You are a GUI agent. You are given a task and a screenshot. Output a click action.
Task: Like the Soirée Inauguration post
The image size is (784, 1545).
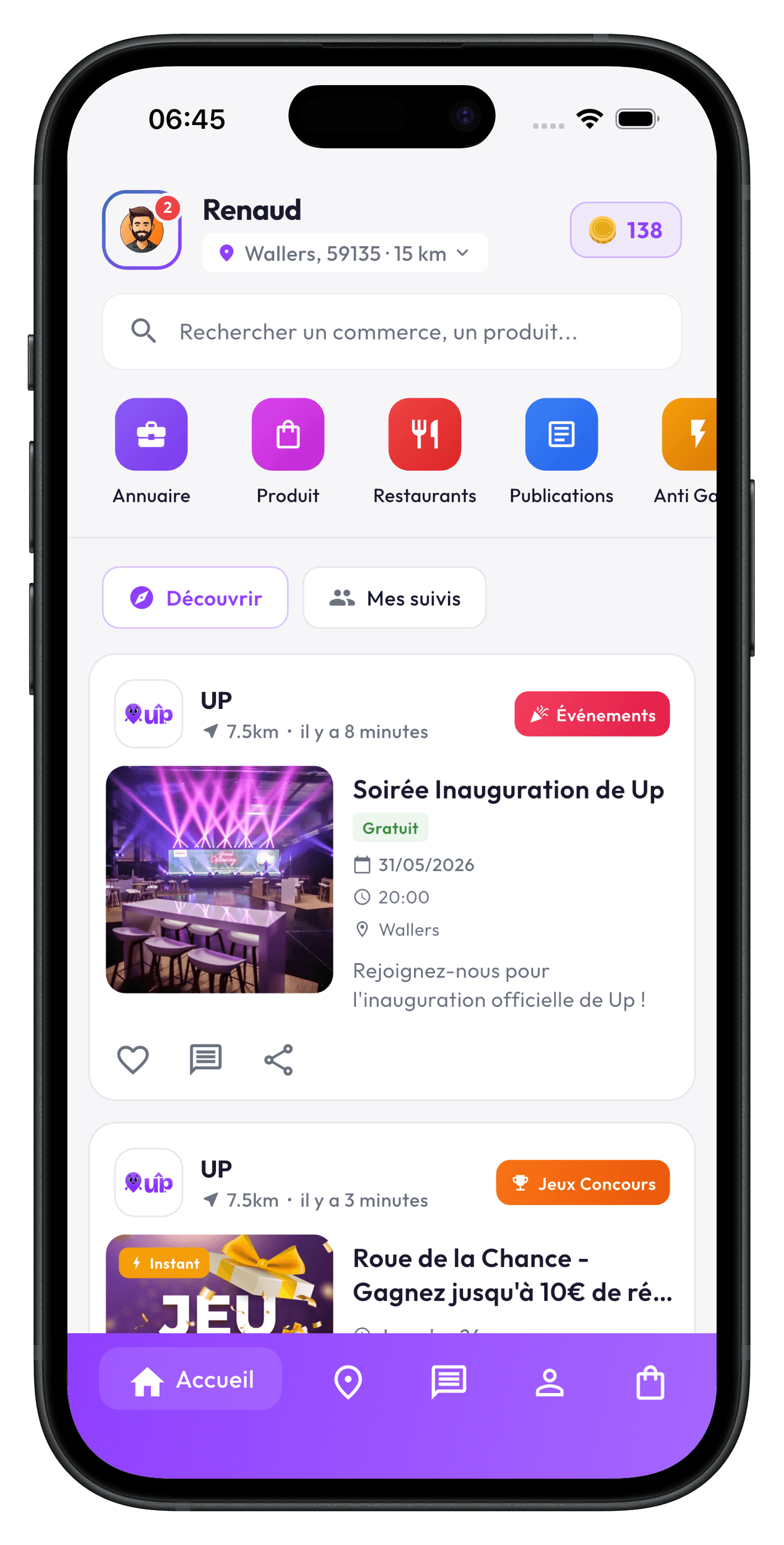tap(133, 1059)
